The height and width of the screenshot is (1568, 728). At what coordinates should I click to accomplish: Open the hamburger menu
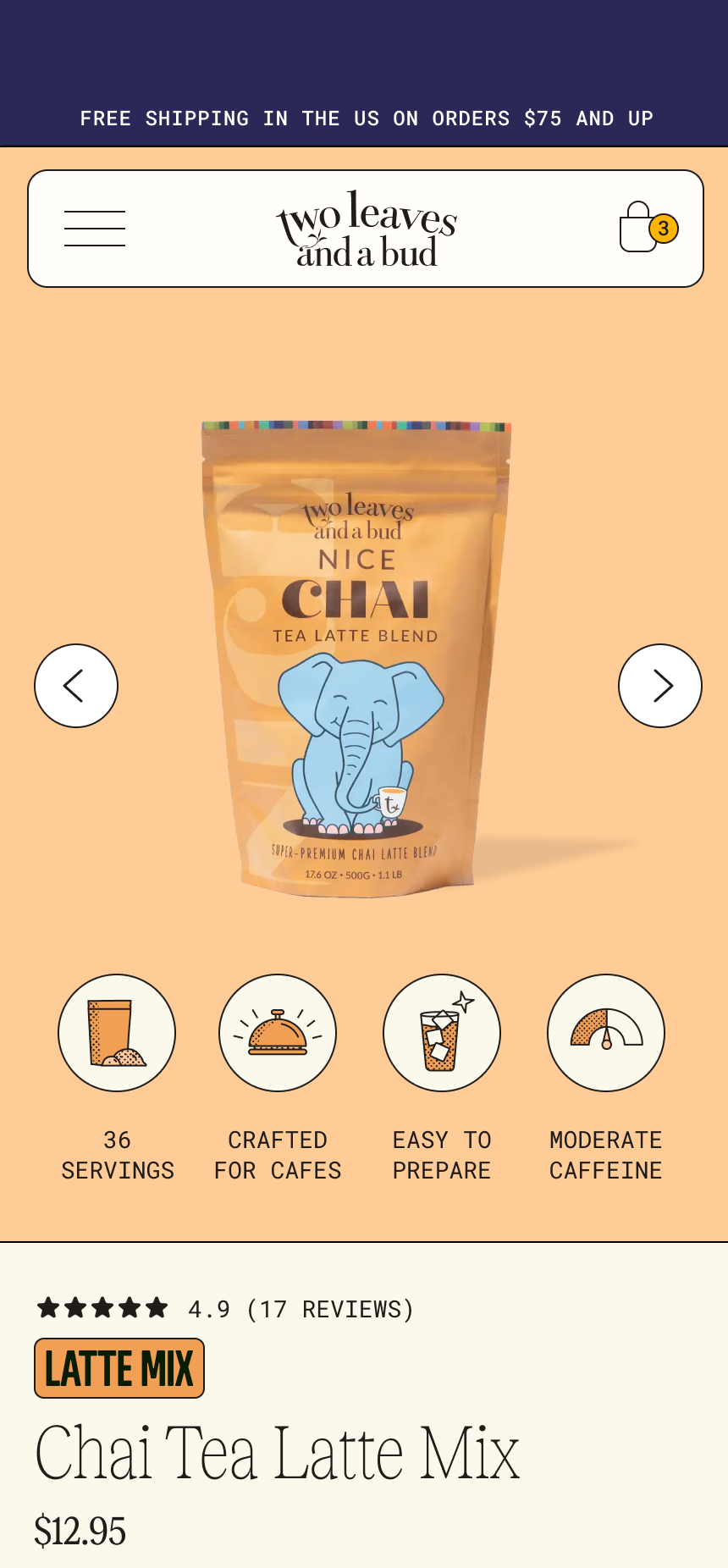coord(95,229)
